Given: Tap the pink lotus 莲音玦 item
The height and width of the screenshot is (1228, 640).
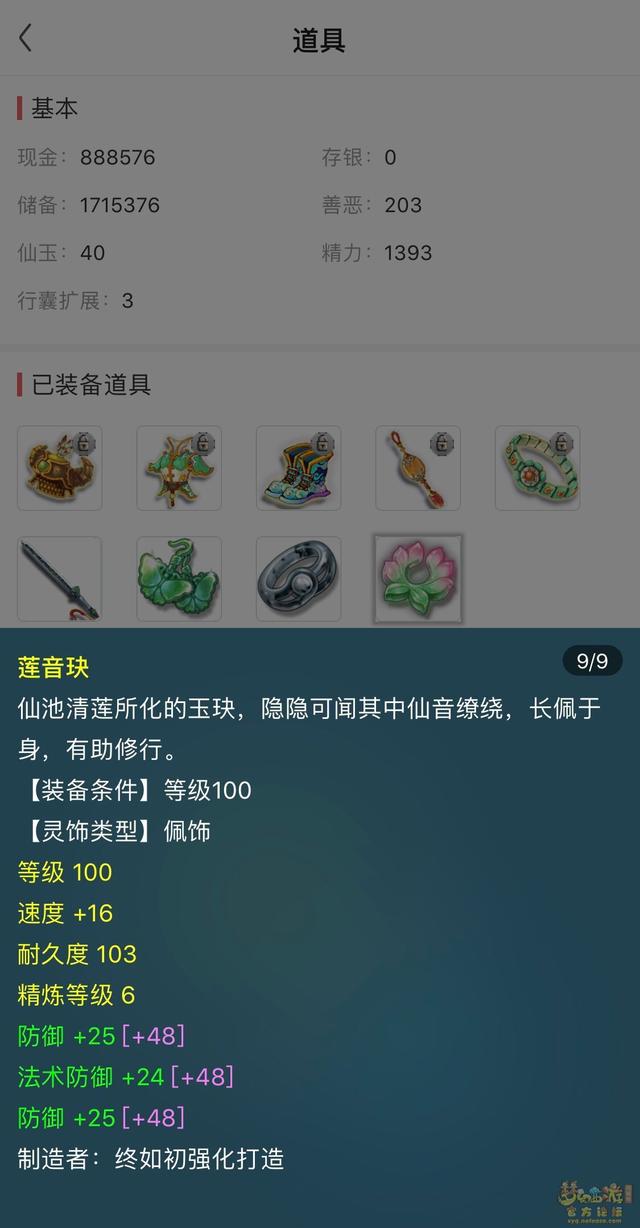Looking at the screenshot, I should 418,579.
